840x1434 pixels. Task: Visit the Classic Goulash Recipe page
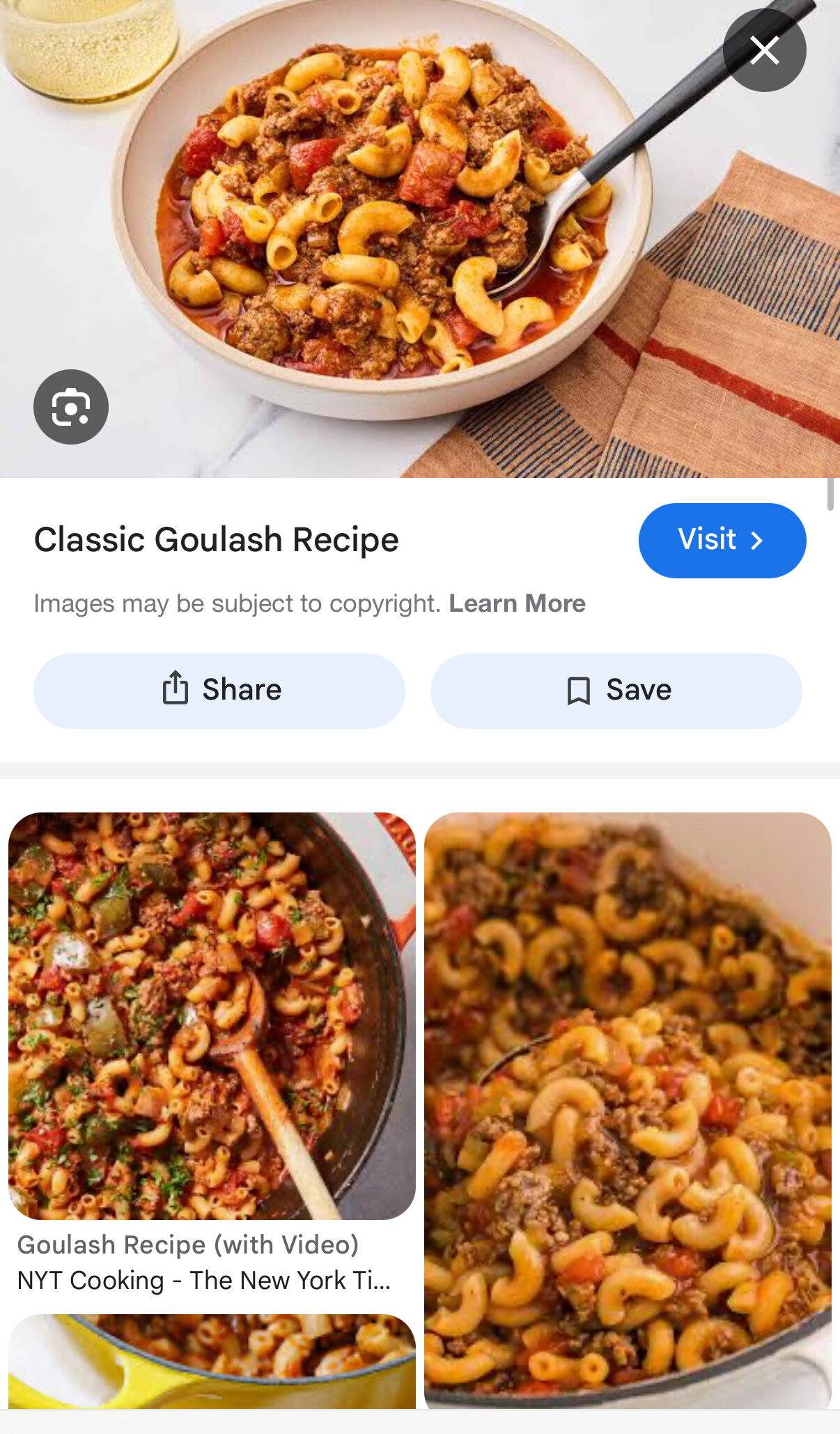[722, 541]
